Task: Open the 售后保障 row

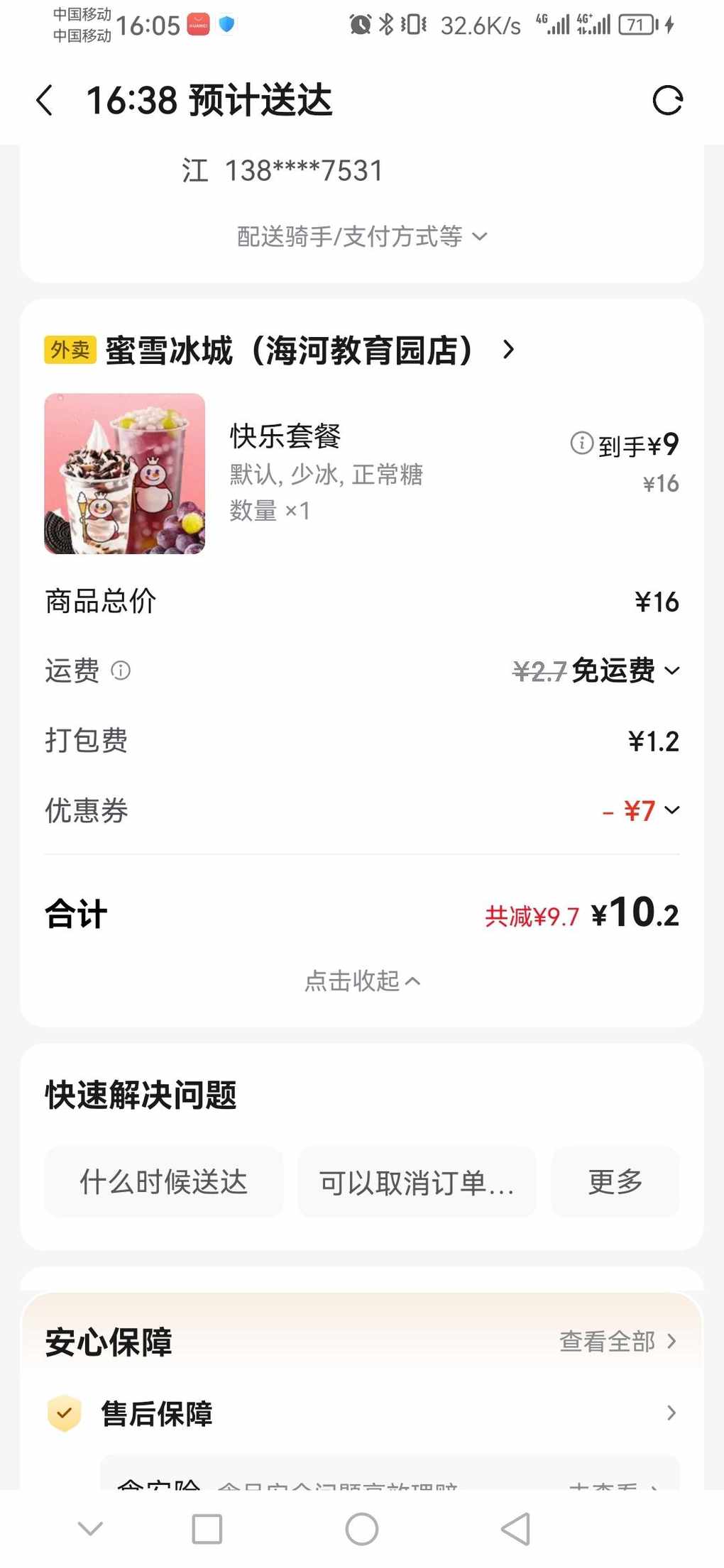Action: (362, 1413)
